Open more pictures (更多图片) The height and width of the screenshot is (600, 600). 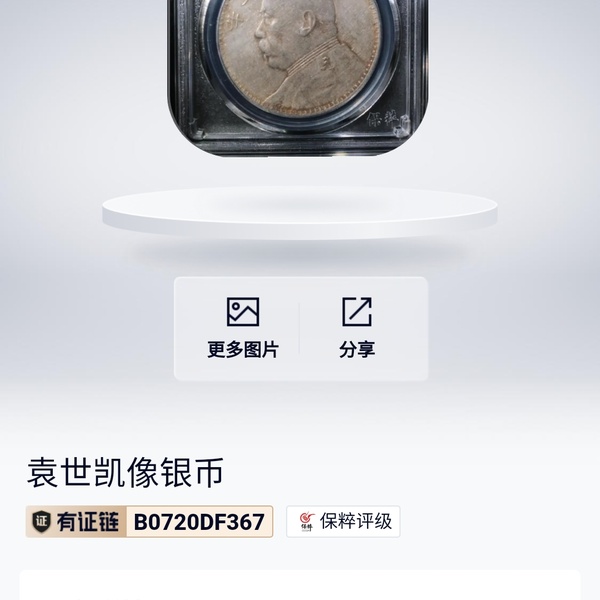point(243,328)
